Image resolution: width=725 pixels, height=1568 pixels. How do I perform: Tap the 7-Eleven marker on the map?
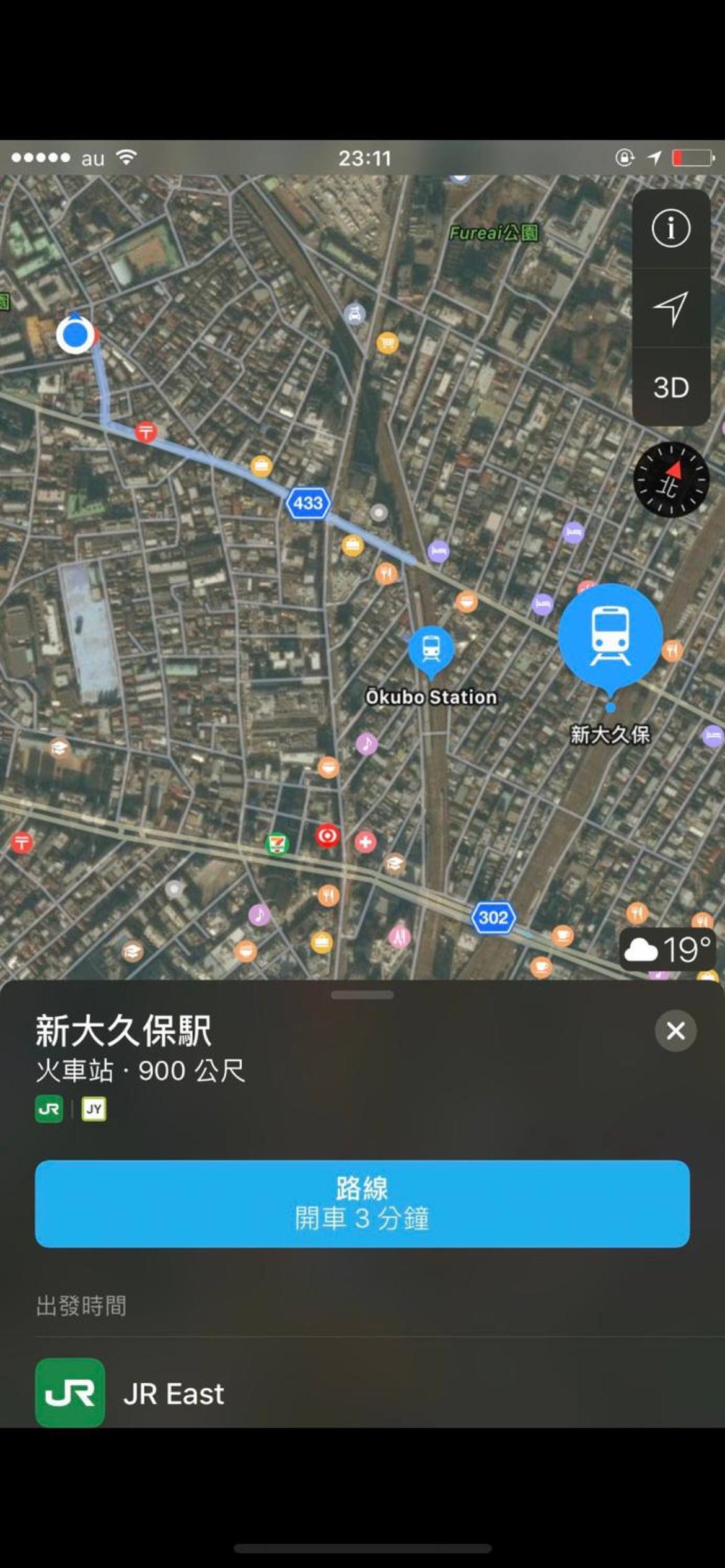point(277,844)
